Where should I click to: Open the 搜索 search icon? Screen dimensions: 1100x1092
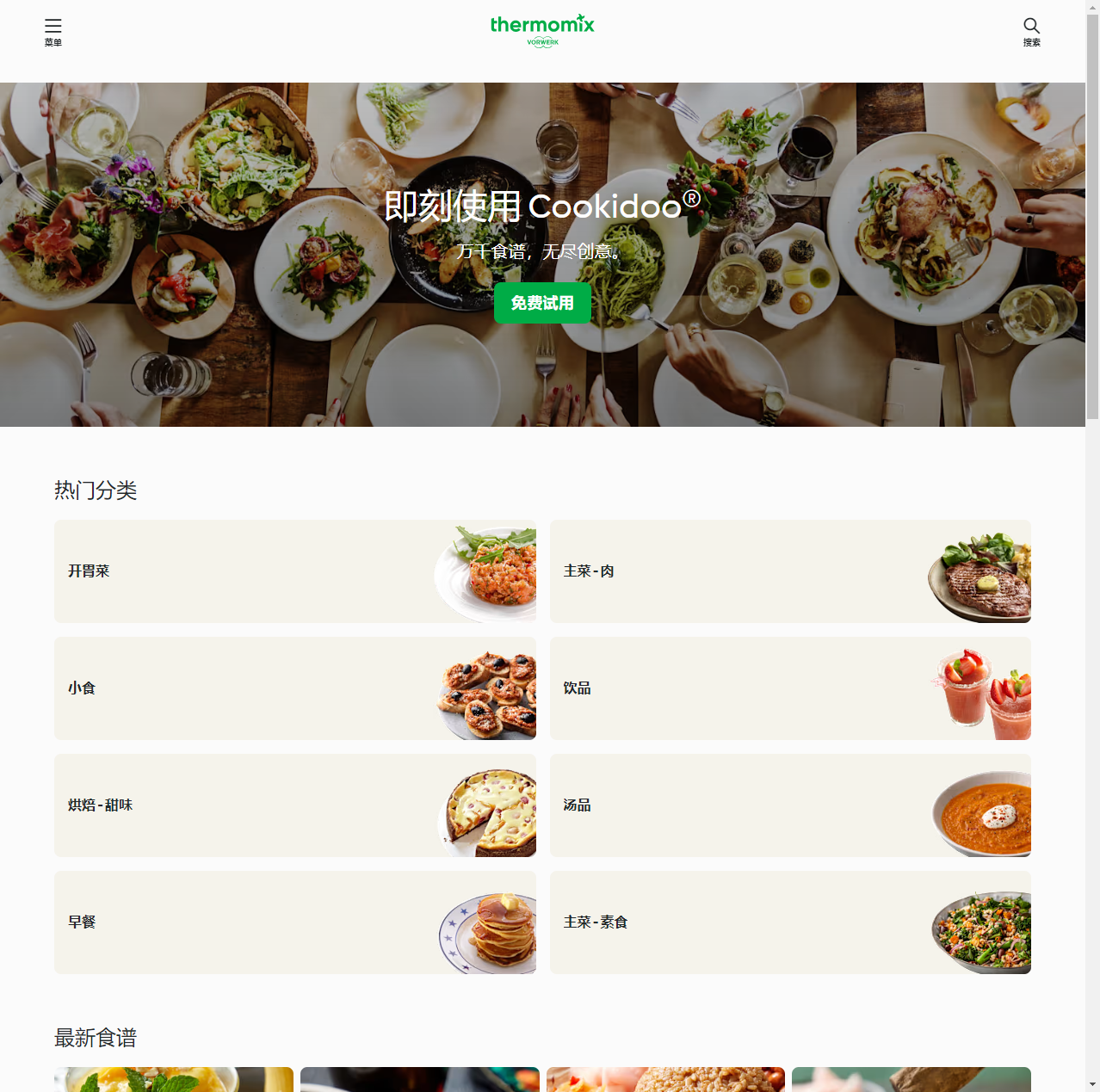click(1031, 31)
